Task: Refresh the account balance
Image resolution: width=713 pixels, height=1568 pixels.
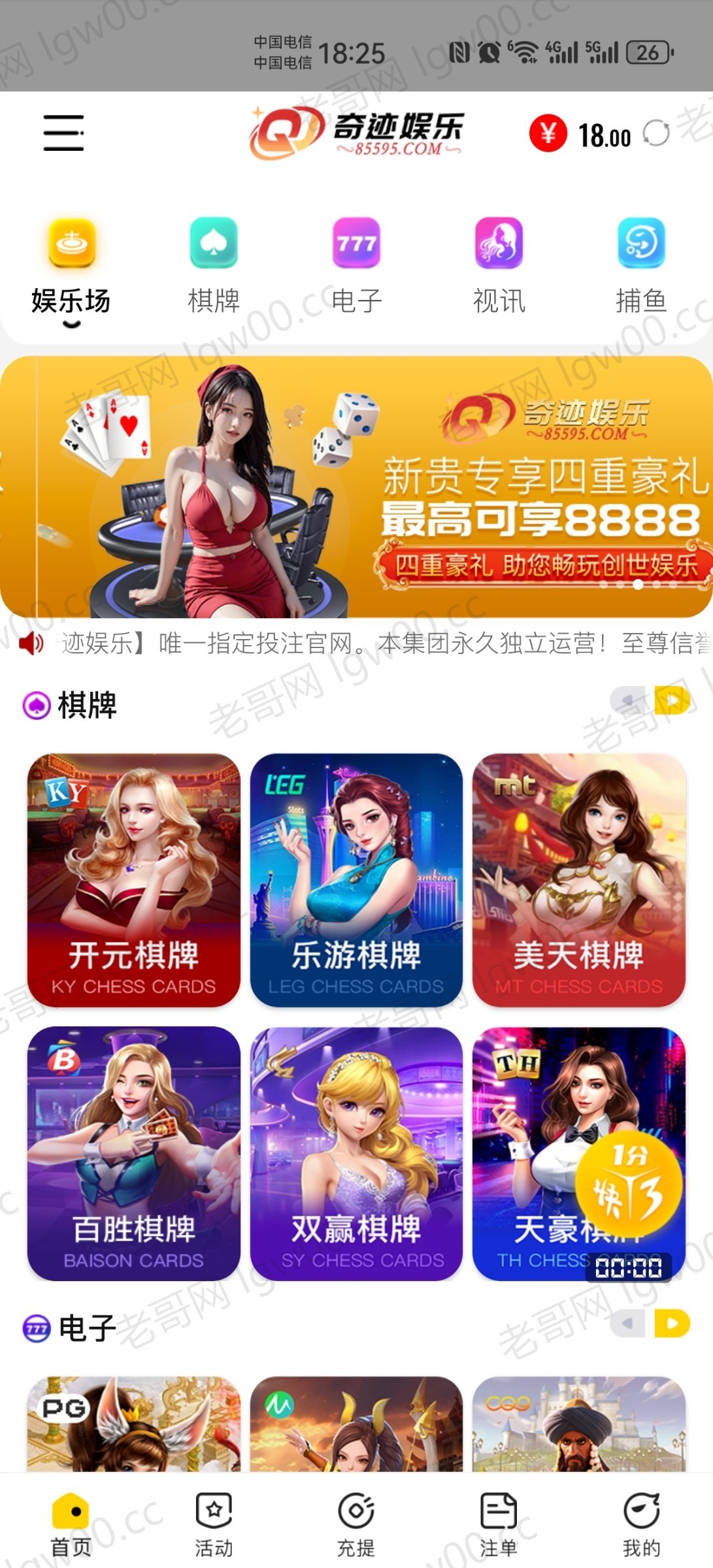Action: pyautogui.click(x=656, y=134)
